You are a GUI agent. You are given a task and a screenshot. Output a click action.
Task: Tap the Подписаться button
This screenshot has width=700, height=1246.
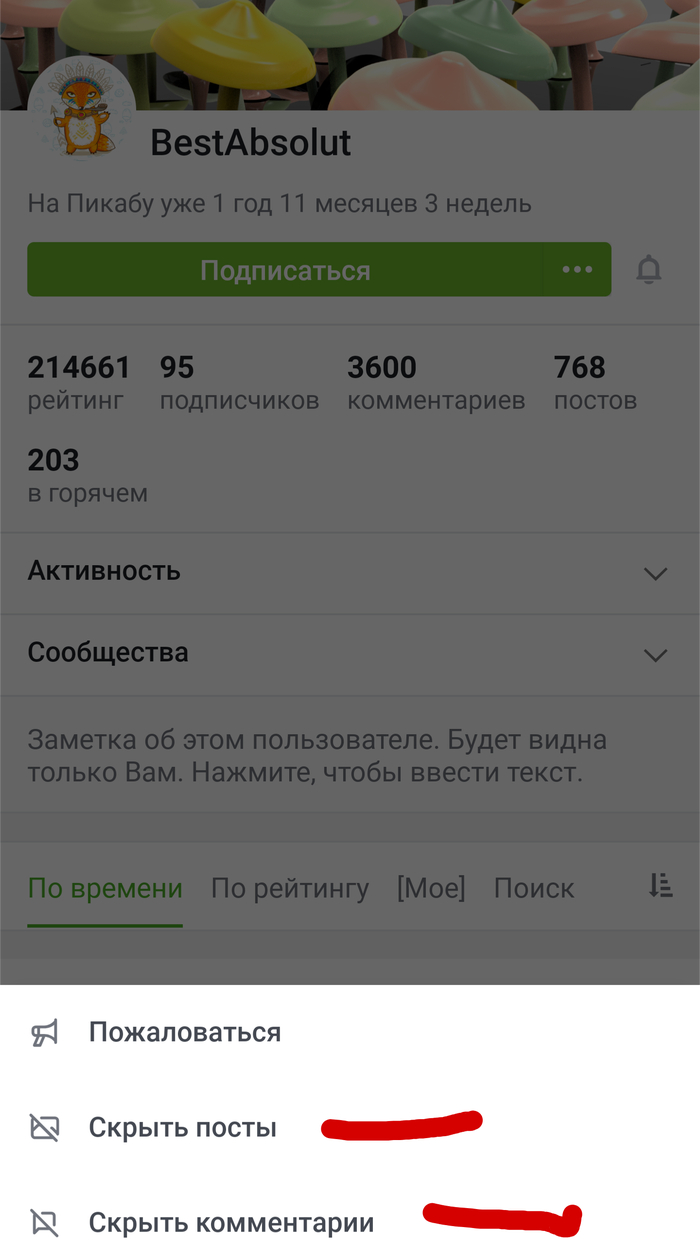[x=285, y=270]
